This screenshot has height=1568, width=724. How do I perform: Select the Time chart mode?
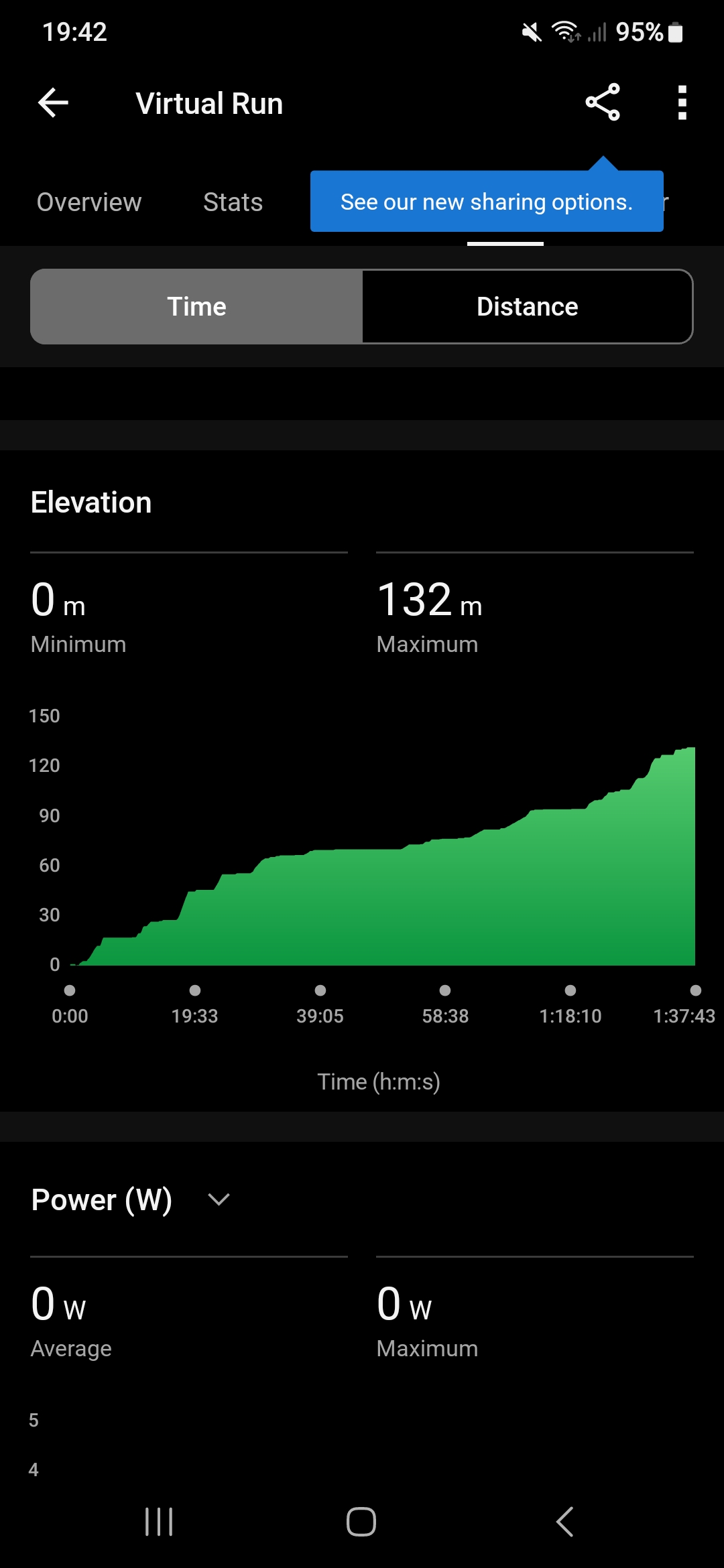(x=196, y=306)
